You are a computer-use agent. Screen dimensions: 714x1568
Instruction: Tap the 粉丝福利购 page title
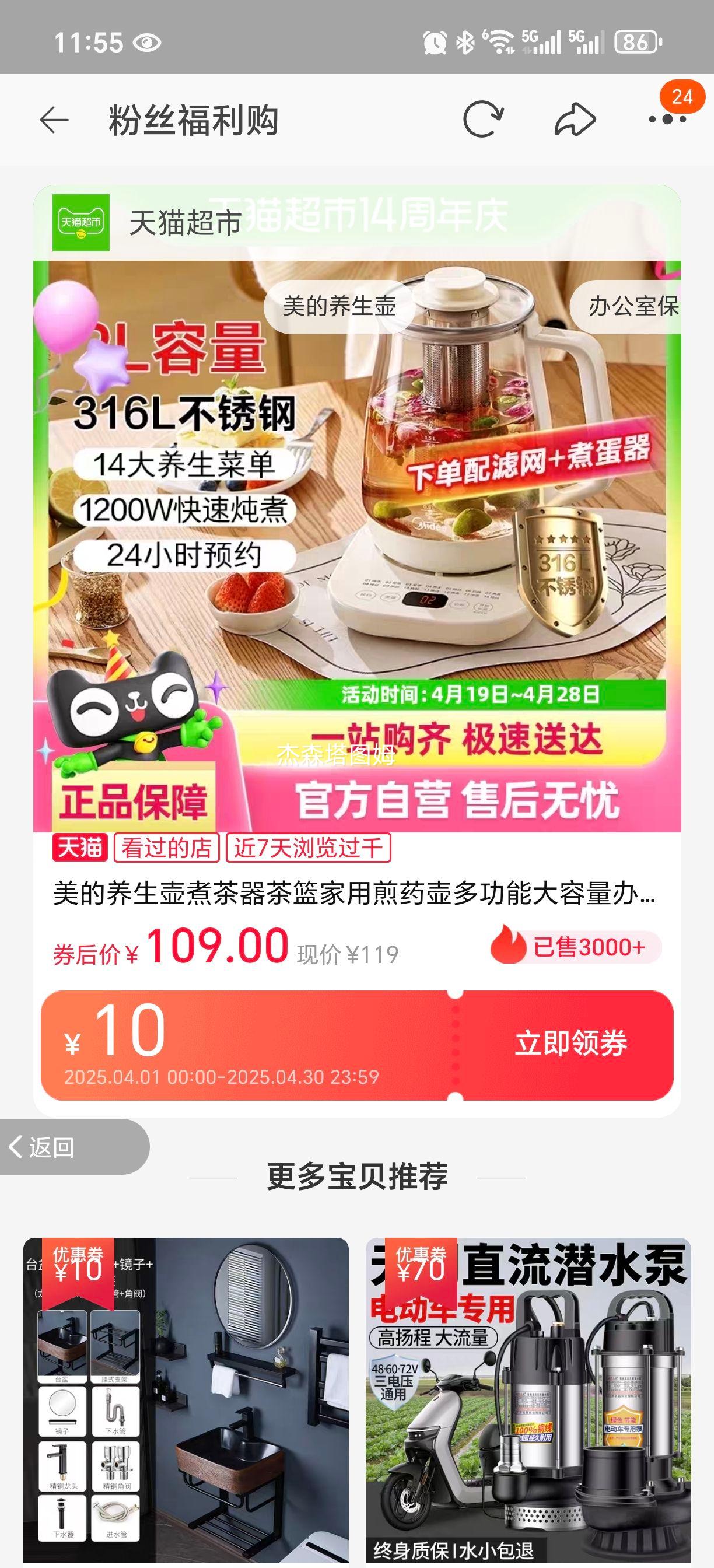tap(192, 120)
